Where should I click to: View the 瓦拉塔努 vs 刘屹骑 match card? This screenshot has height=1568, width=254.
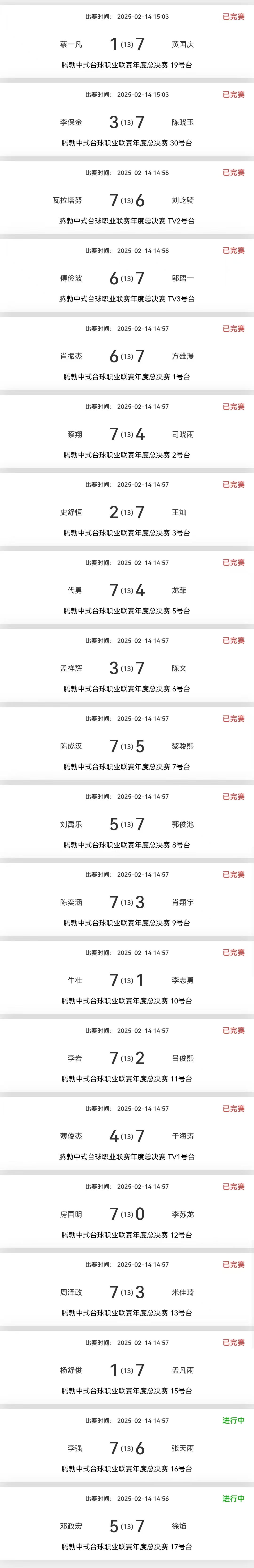[x=127, y=200]
